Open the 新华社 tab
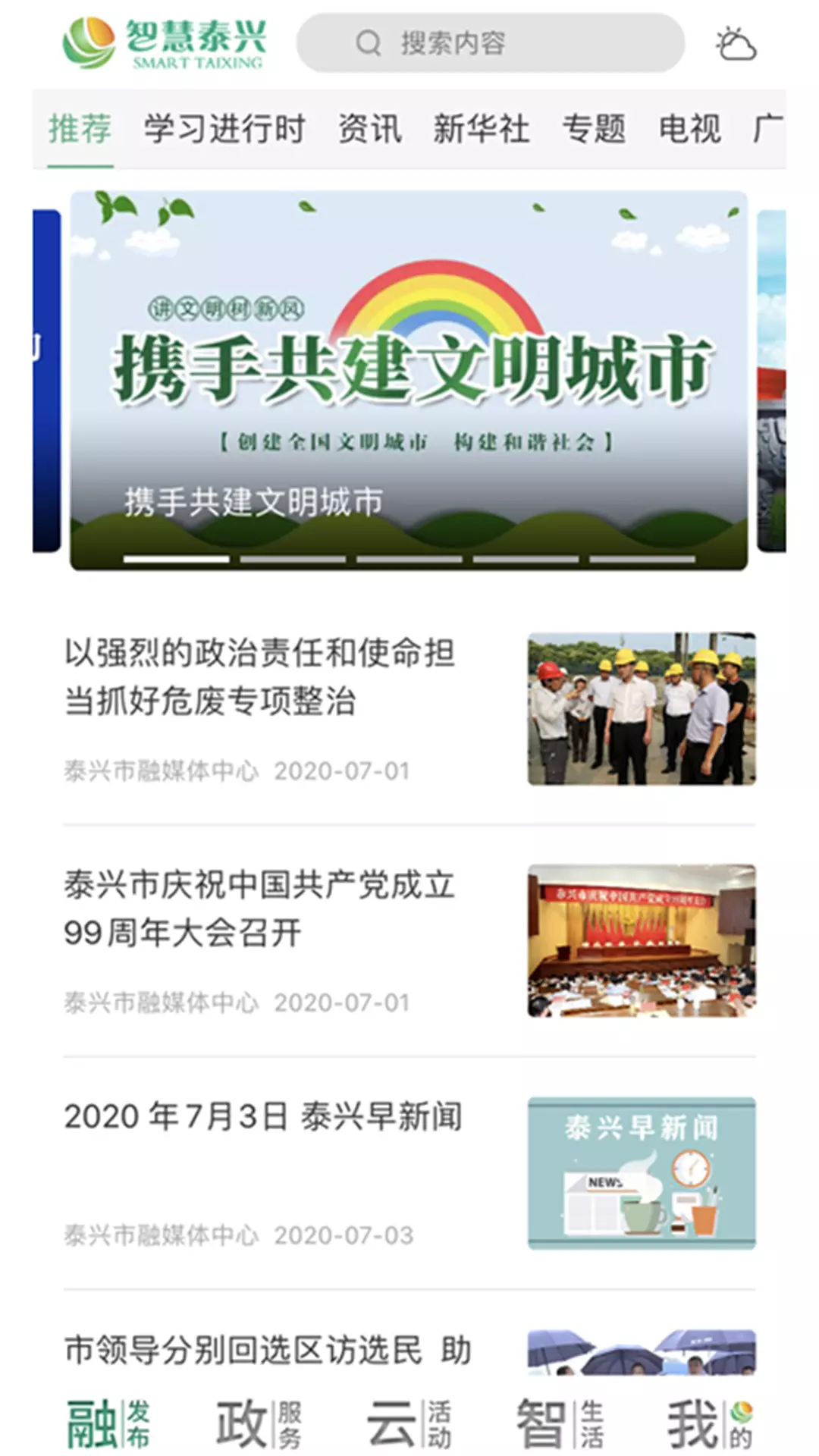 coord(482,128)
